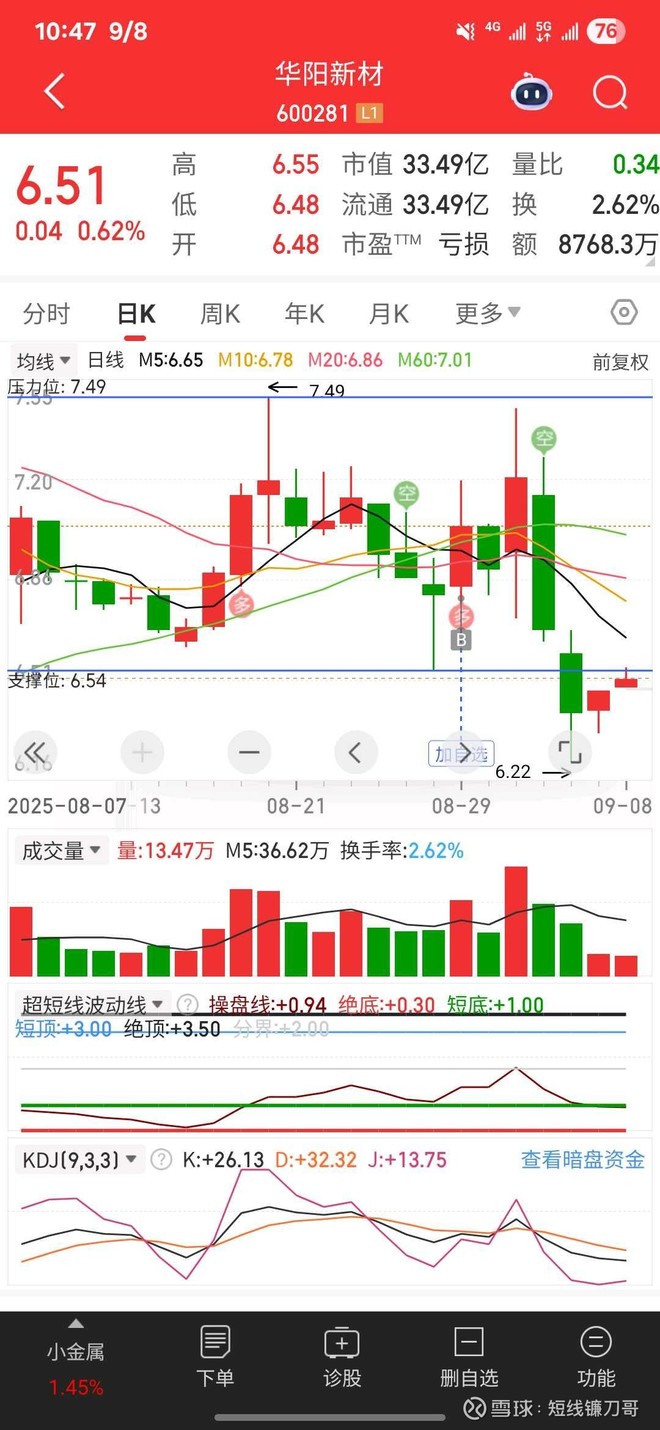Remove stock via 删自选
The height and width of the screenshot is (1430, 660).
pos(469,1357)
